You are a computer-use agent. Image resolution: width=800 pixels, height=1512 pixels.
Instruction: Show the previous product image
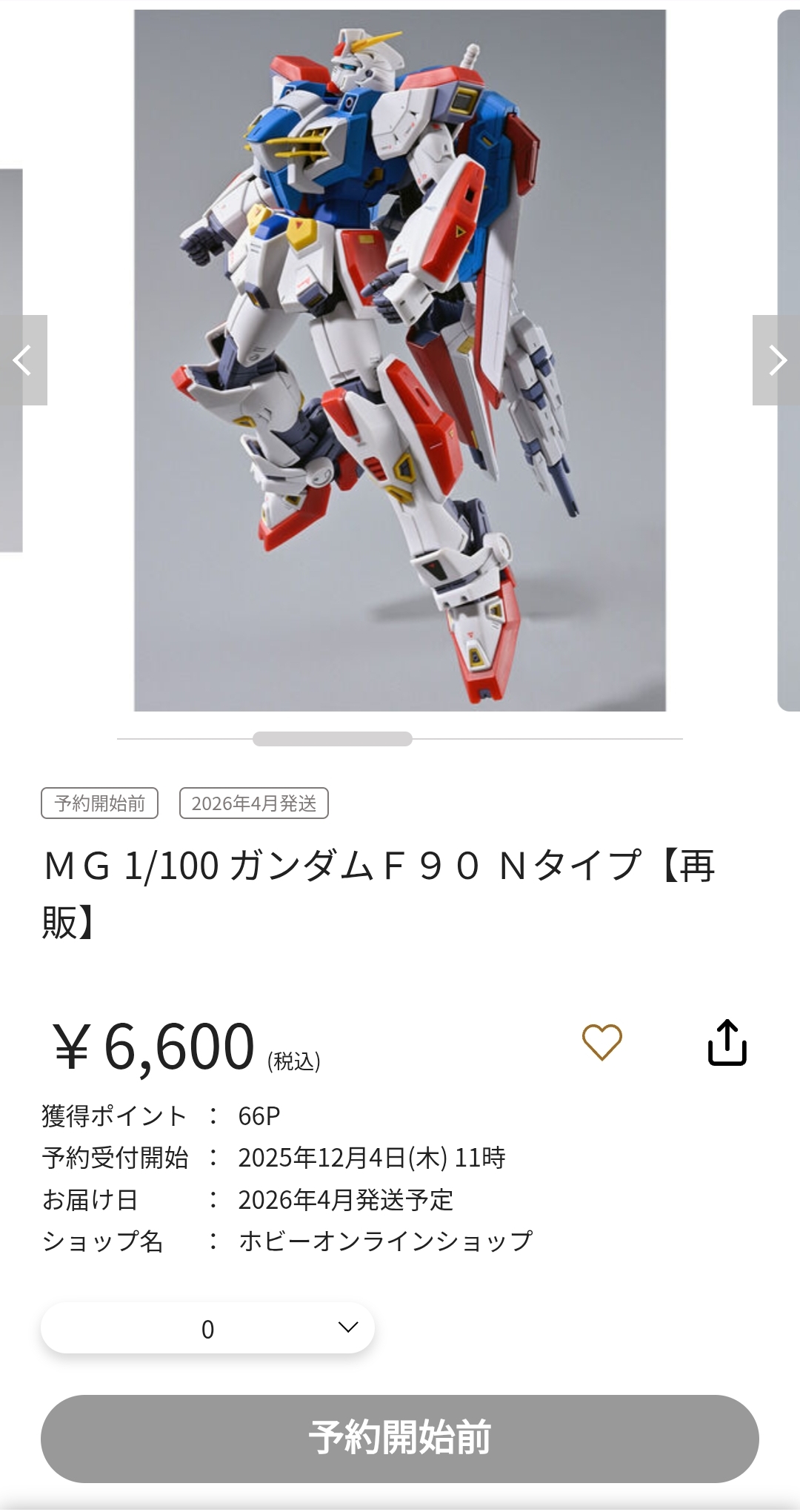23,360
